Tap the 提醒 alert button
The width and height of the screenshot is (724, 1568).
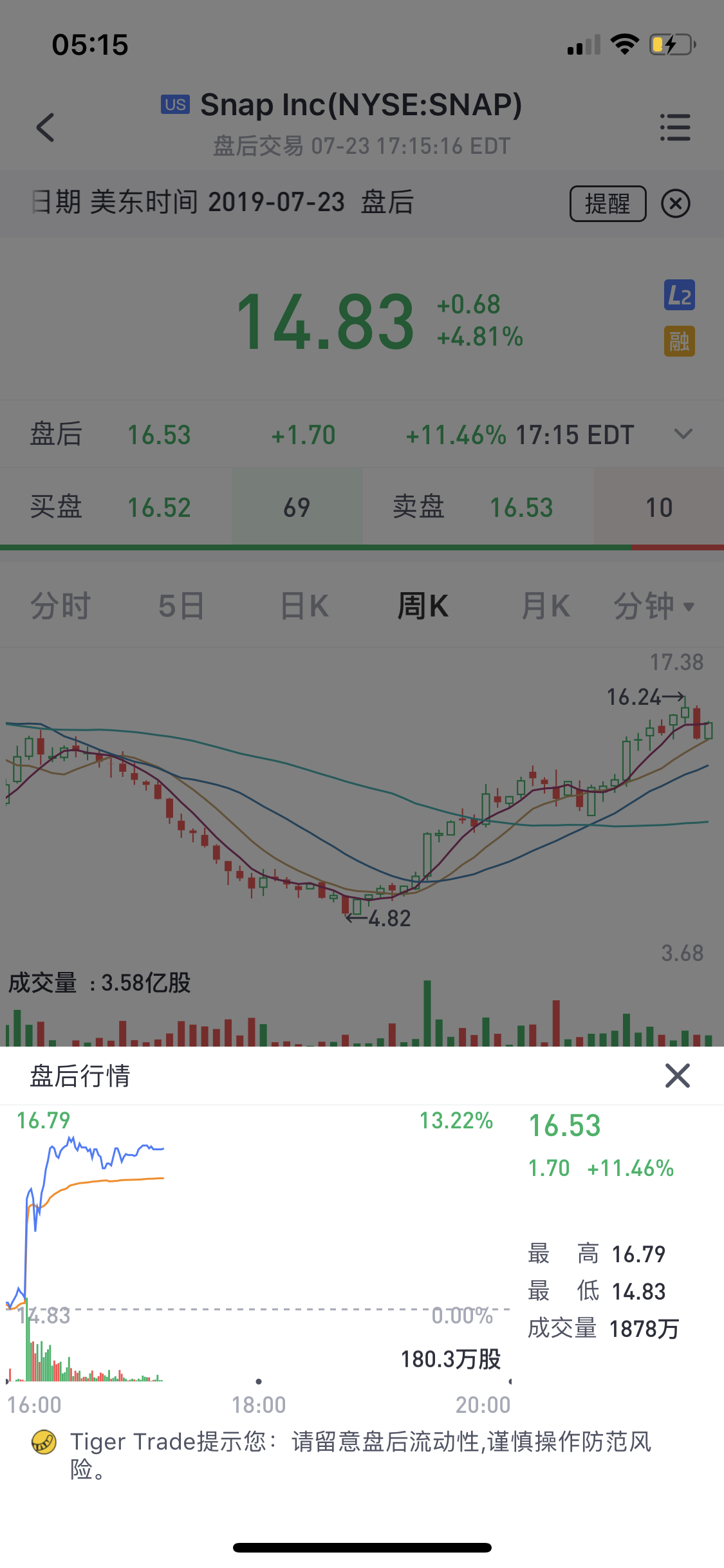tap(608, 203)
